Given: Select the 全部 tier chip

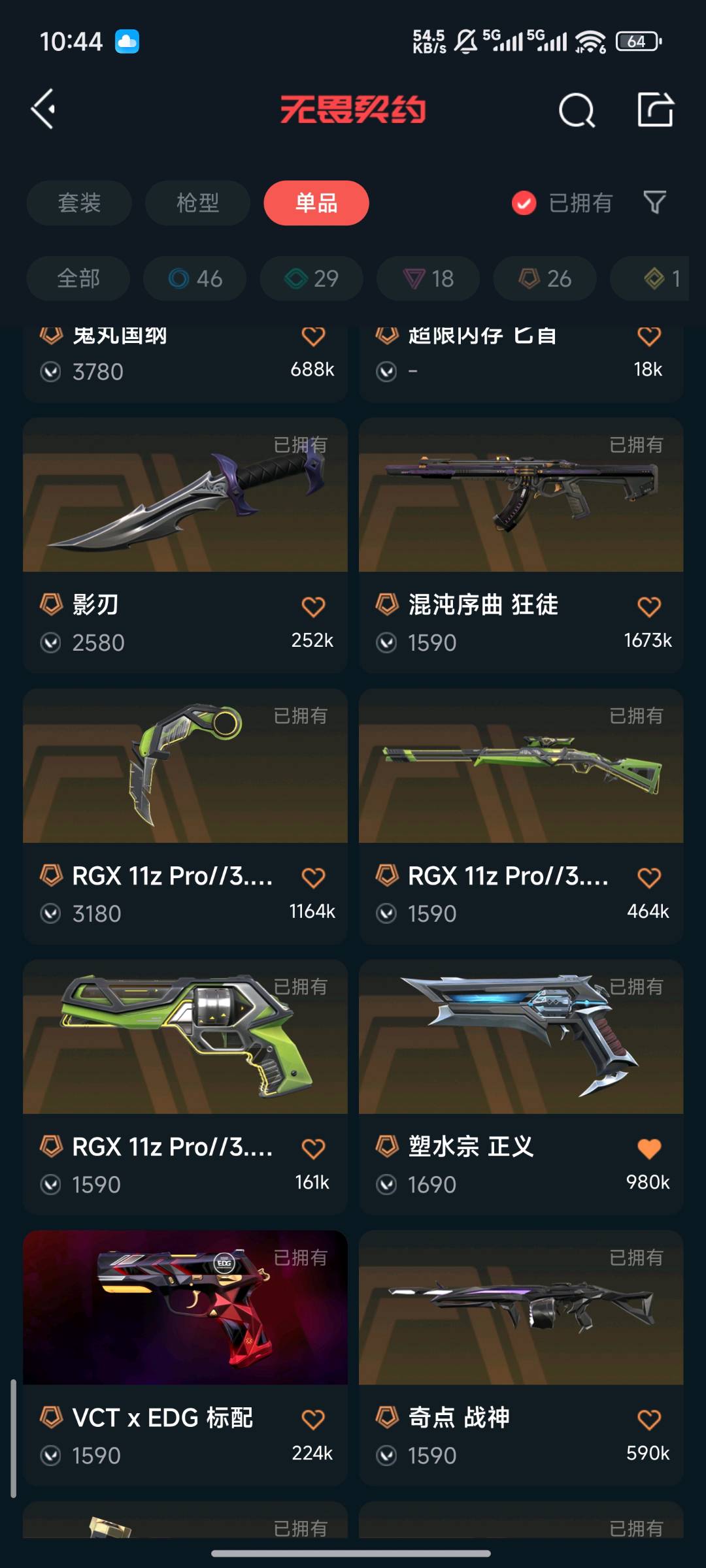Looking at the screenshot, I should tap(78, 278).
